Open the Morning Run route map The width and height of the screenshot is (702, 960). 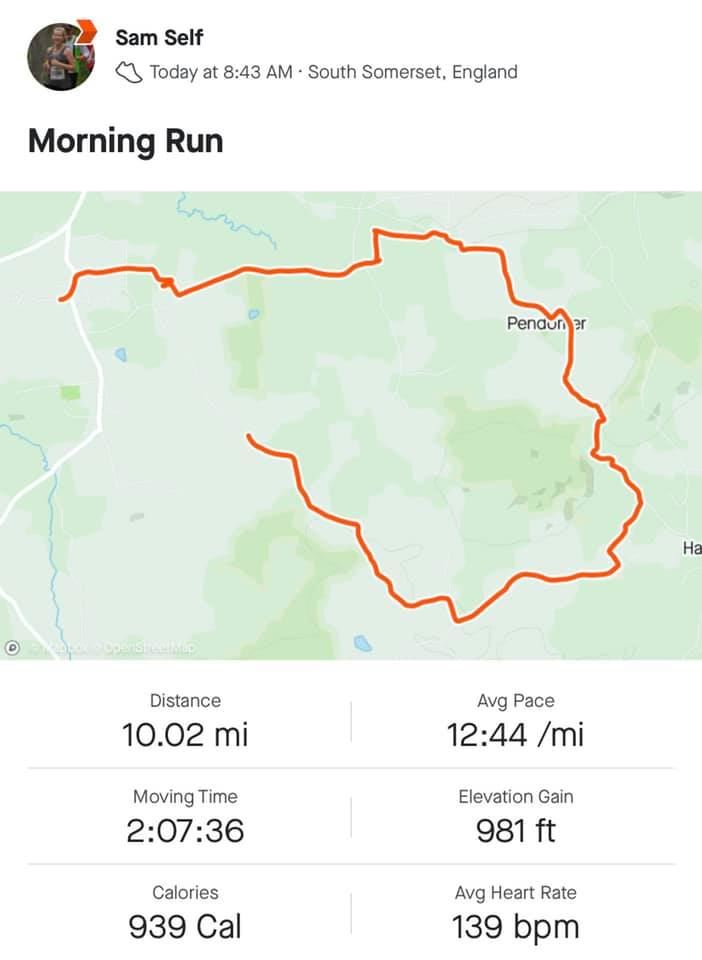pyautogui.click(x=350, y=425)
